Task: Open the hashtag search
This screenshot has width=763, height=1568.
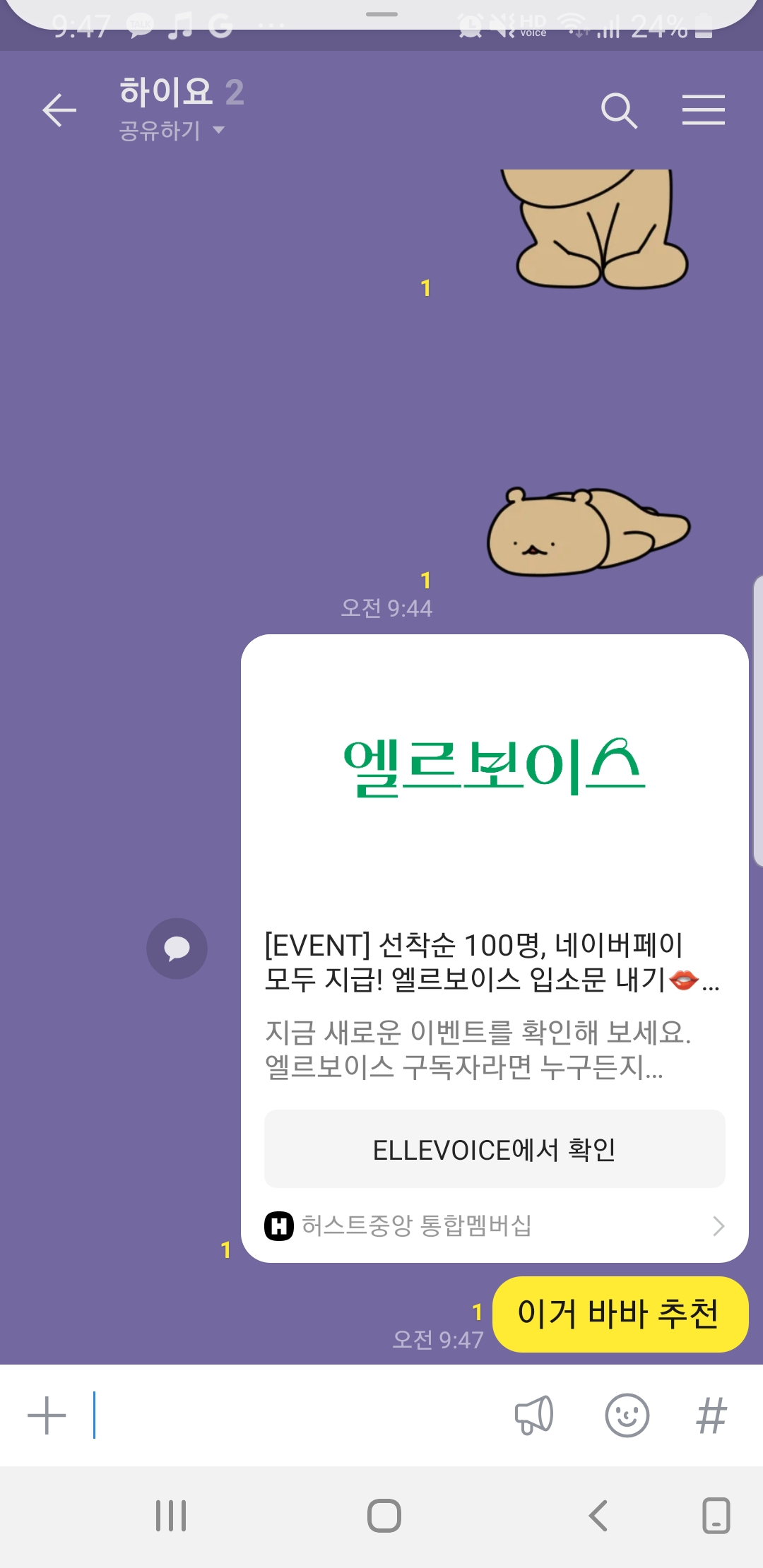Action: (x=711, y=1415)
